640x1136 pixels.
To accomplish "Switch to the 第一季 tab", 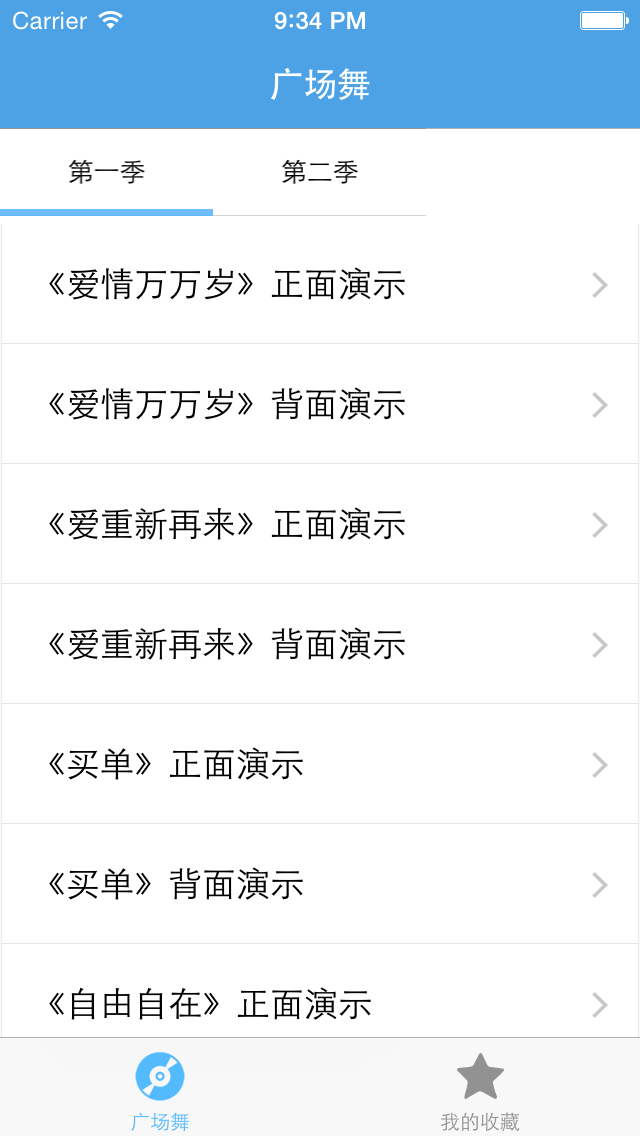I will click(x=107, y=172).
